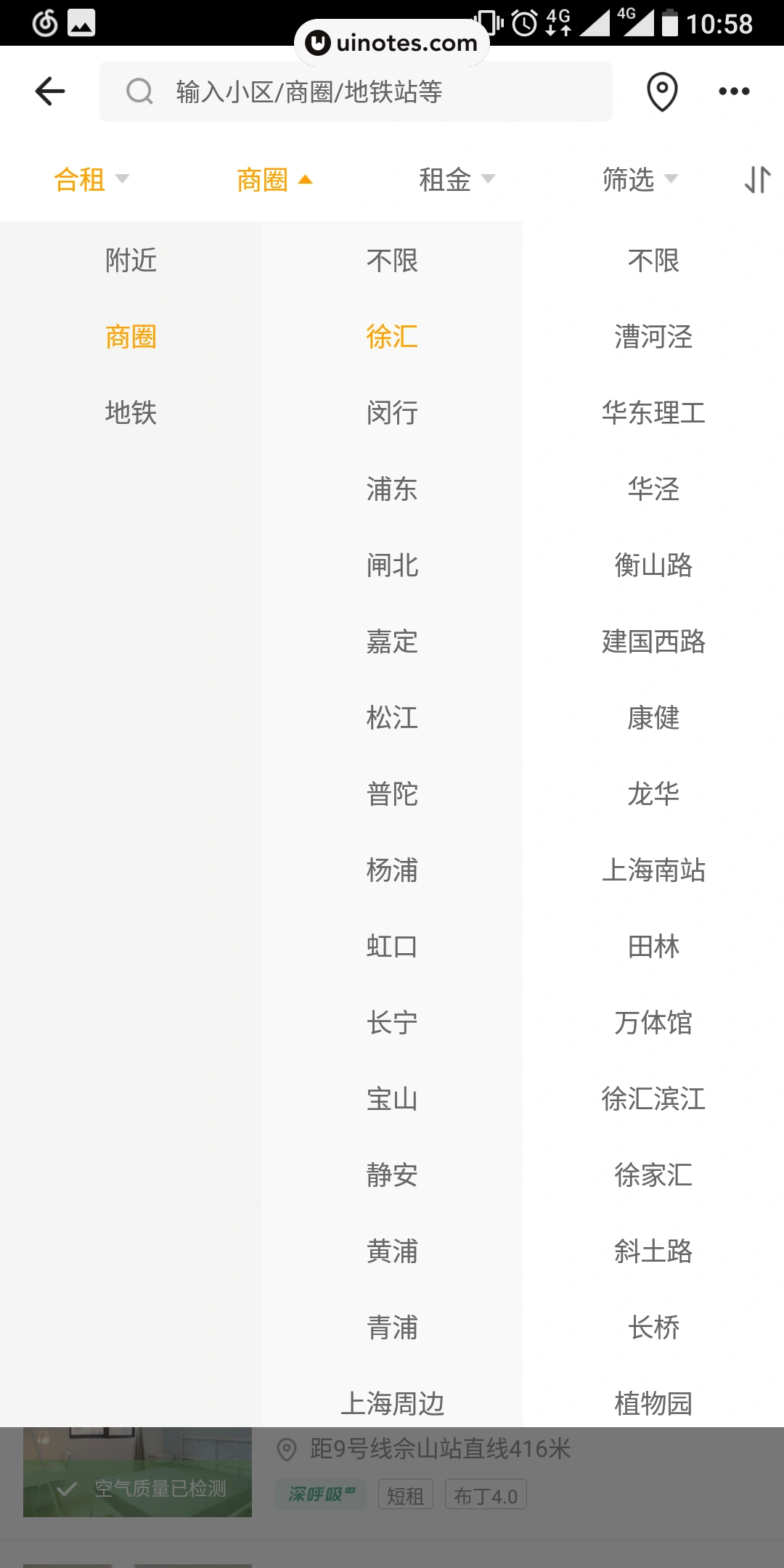Switch to the 合租 tab
The image size is (784, 1568).
[90, 179]
